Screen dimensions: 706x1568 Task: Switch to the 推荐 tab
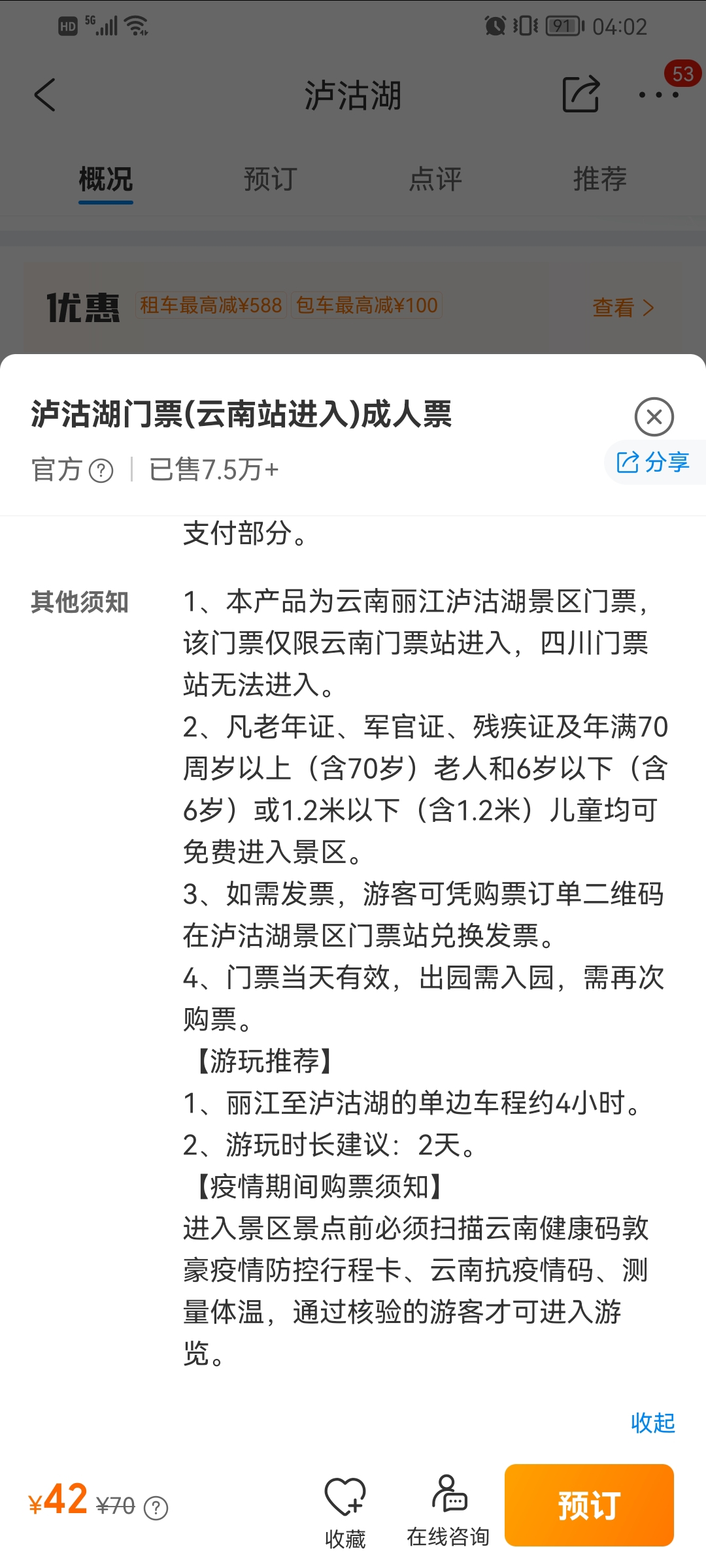coord(600,179)
